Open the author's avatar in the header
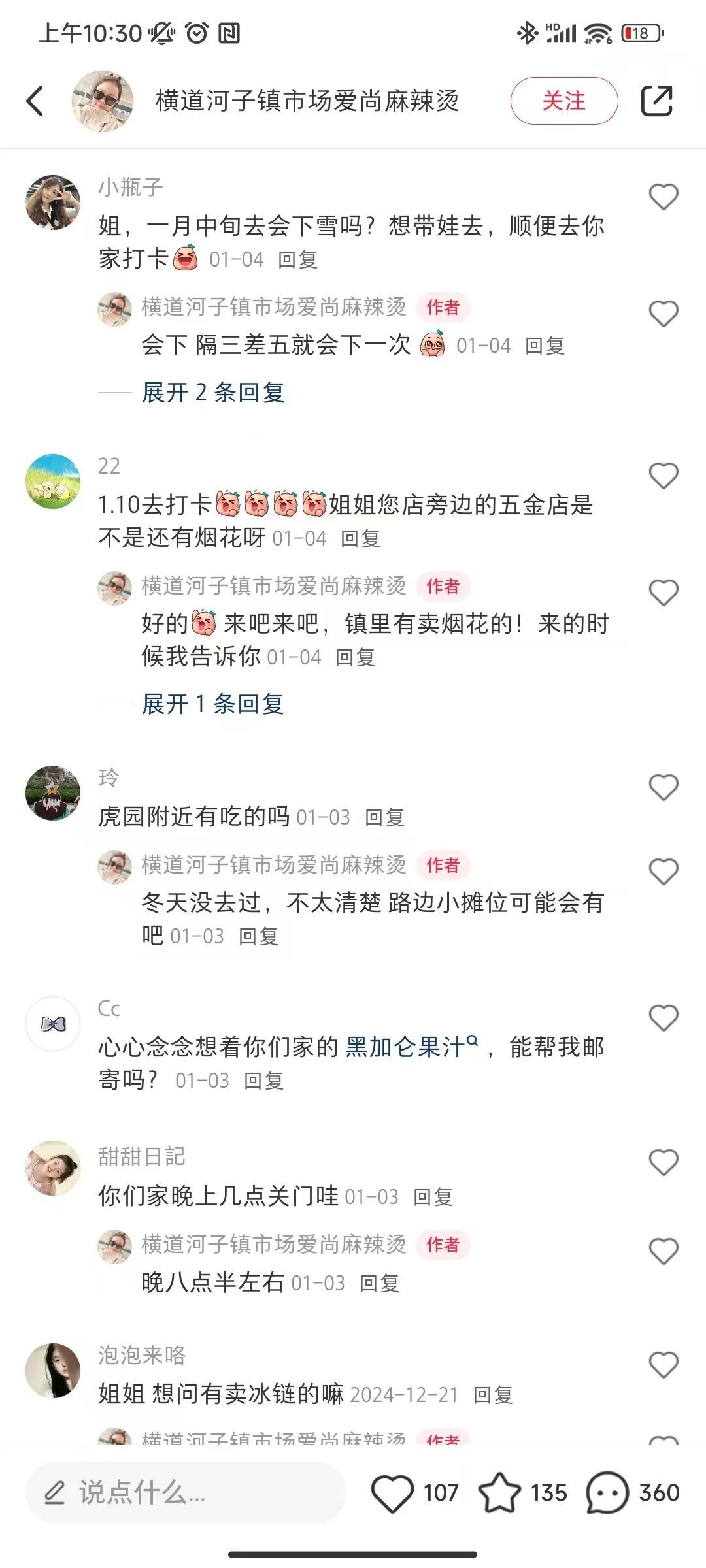 click(x=103, y=101)
